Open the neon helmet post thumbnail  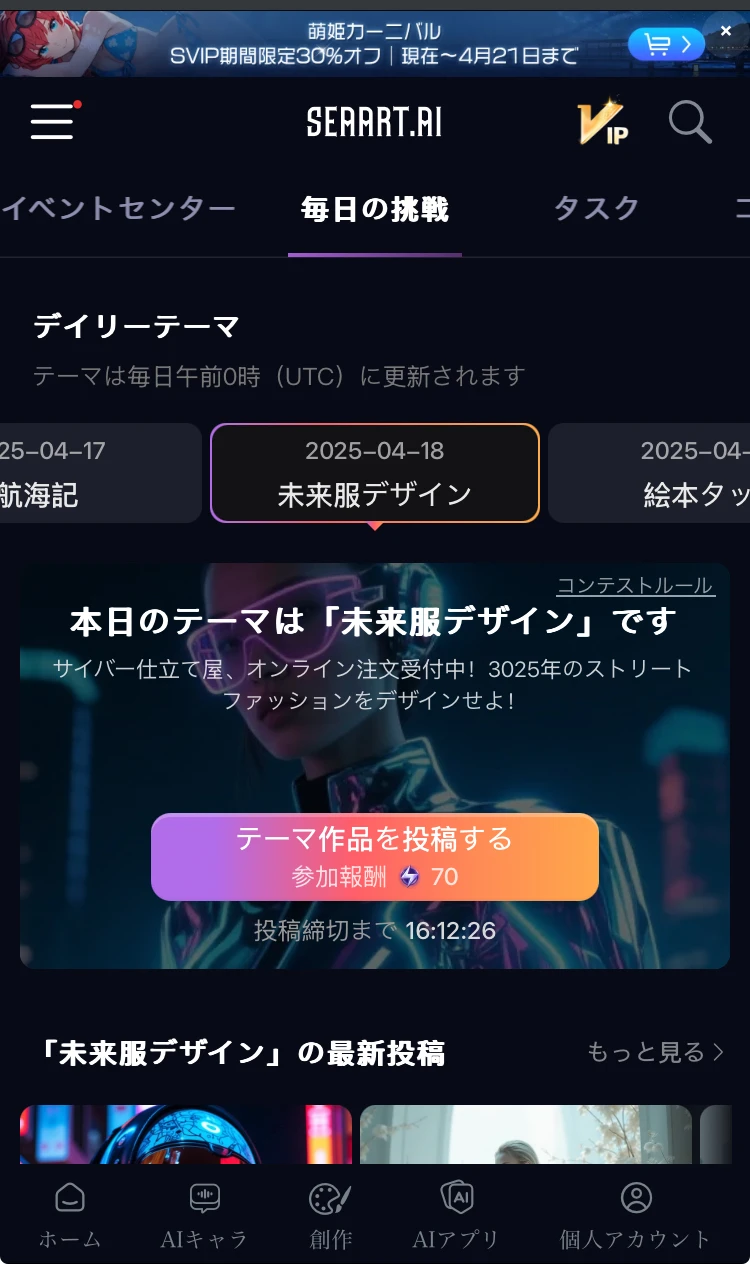[186, 1134]
